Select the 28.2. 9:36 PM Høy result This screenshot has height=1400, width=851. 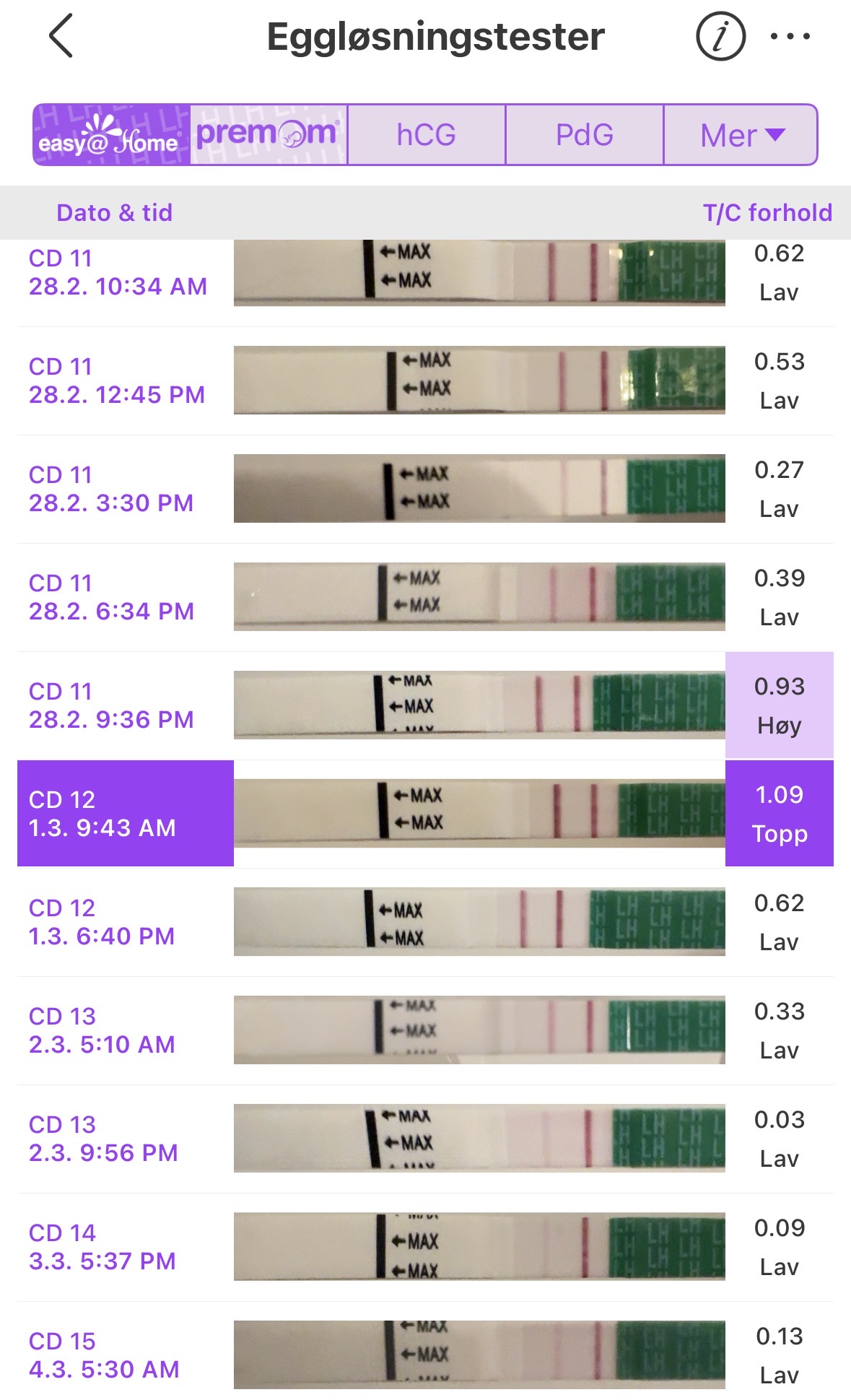[x=779, y=705]
